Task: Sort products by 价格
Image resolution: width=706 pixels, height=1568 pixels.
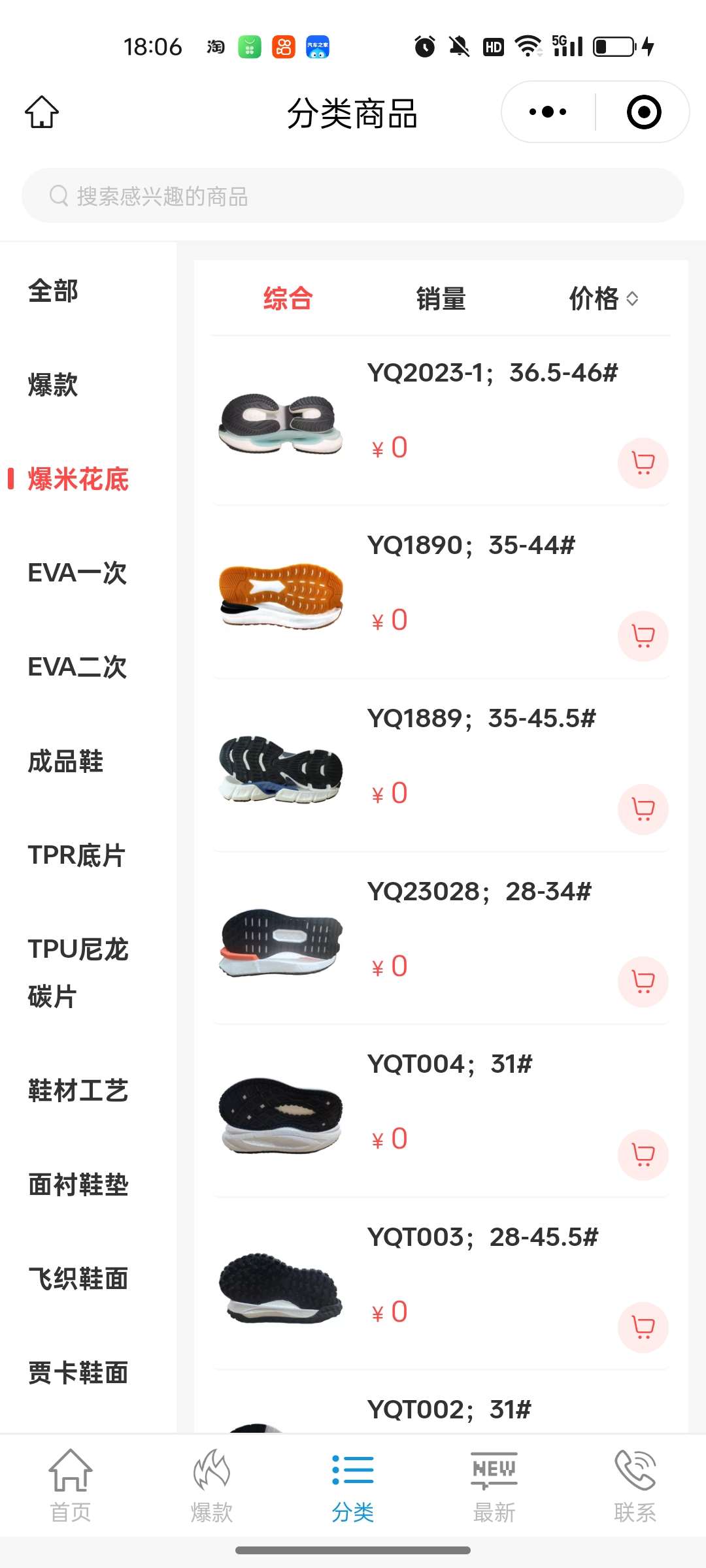Action: pyautogui.click(x=603, y=299)
